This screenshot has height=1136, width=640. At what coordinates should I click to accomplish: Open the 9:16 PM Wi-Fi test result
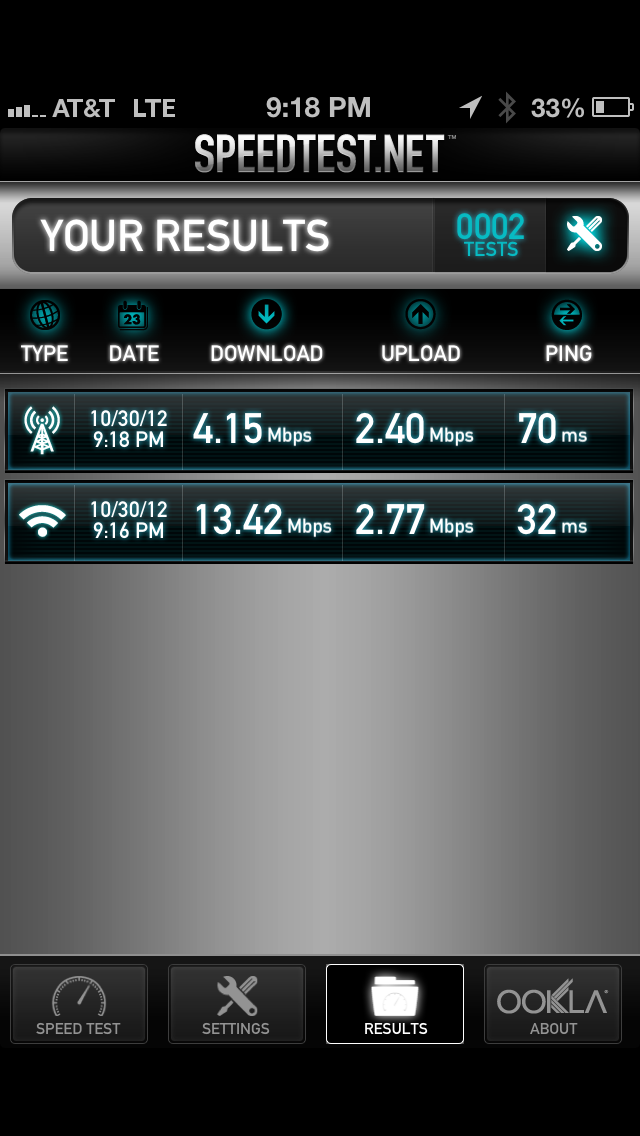click(319, 522)
